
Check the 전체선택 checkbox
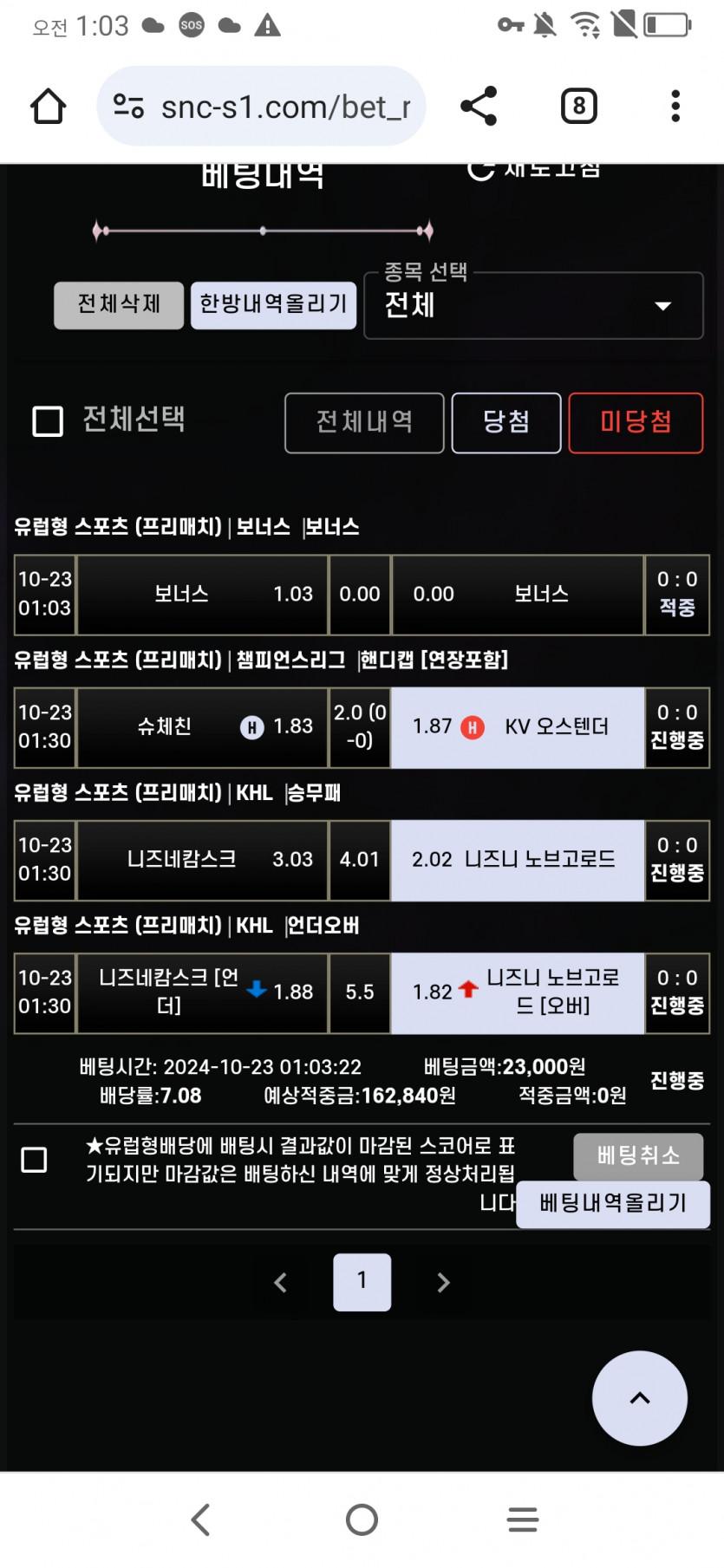point(48,421)
